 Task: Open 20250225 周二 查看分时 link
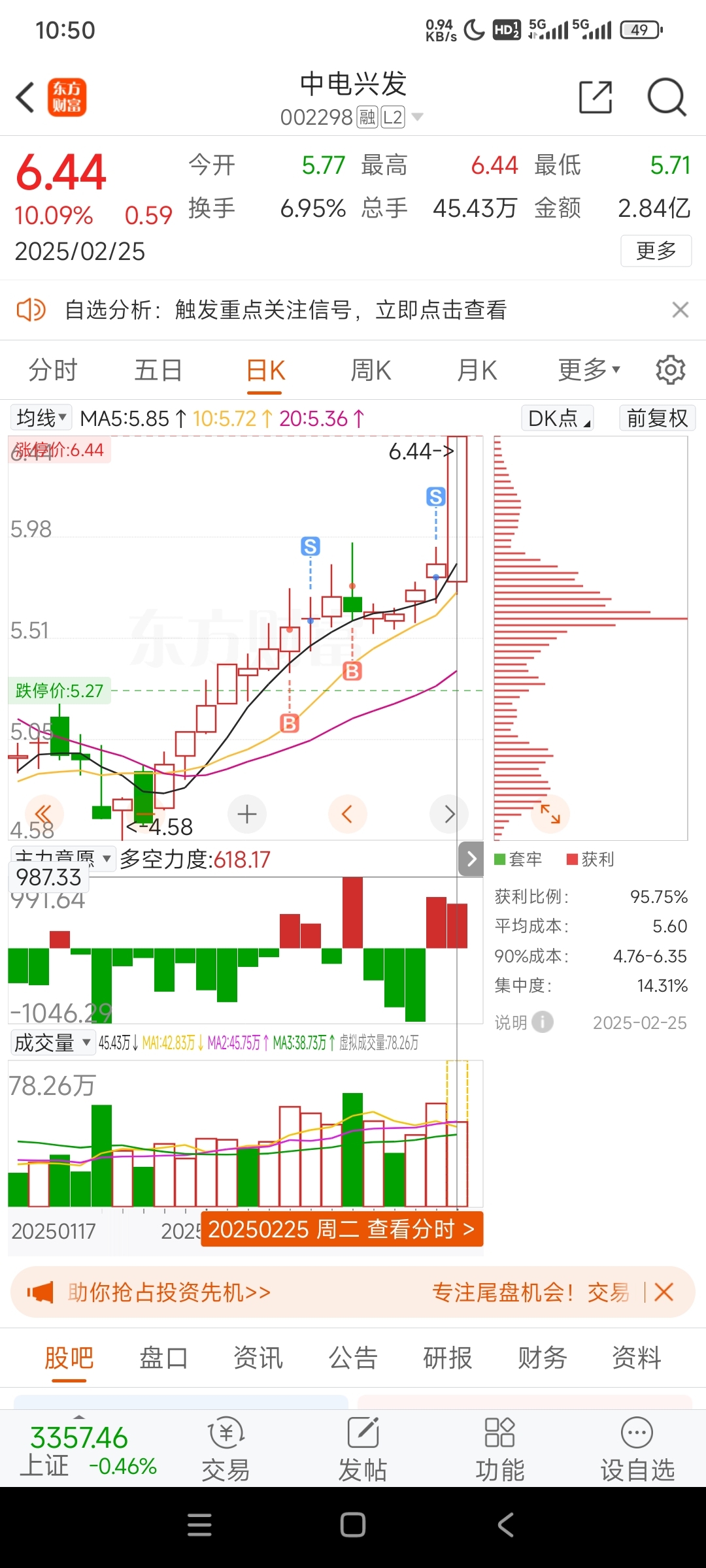click(x=342, y=1229)
